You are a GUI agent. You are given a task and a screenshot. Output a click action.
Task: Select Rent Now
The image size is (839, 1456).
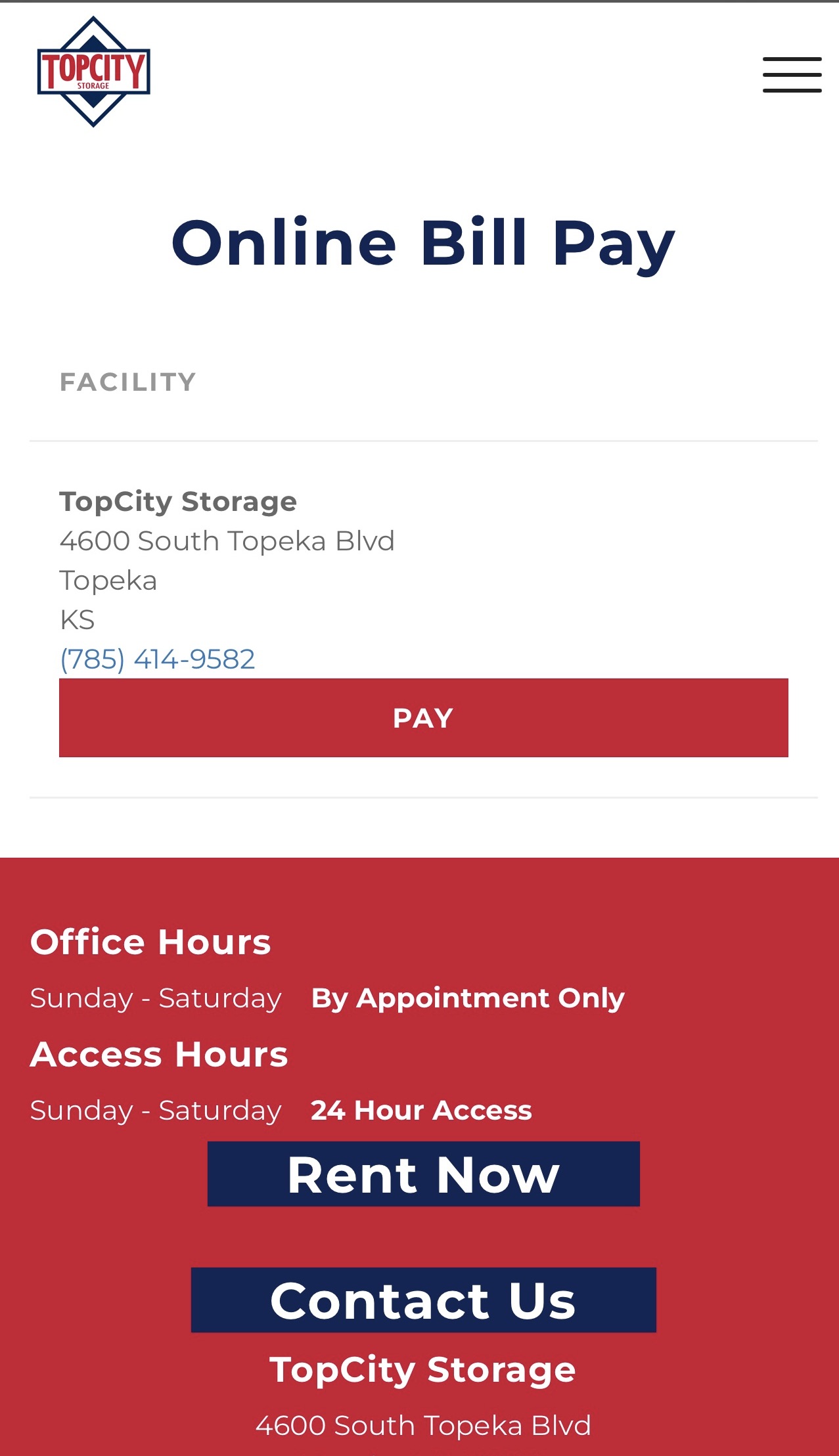click(423, 1175)
